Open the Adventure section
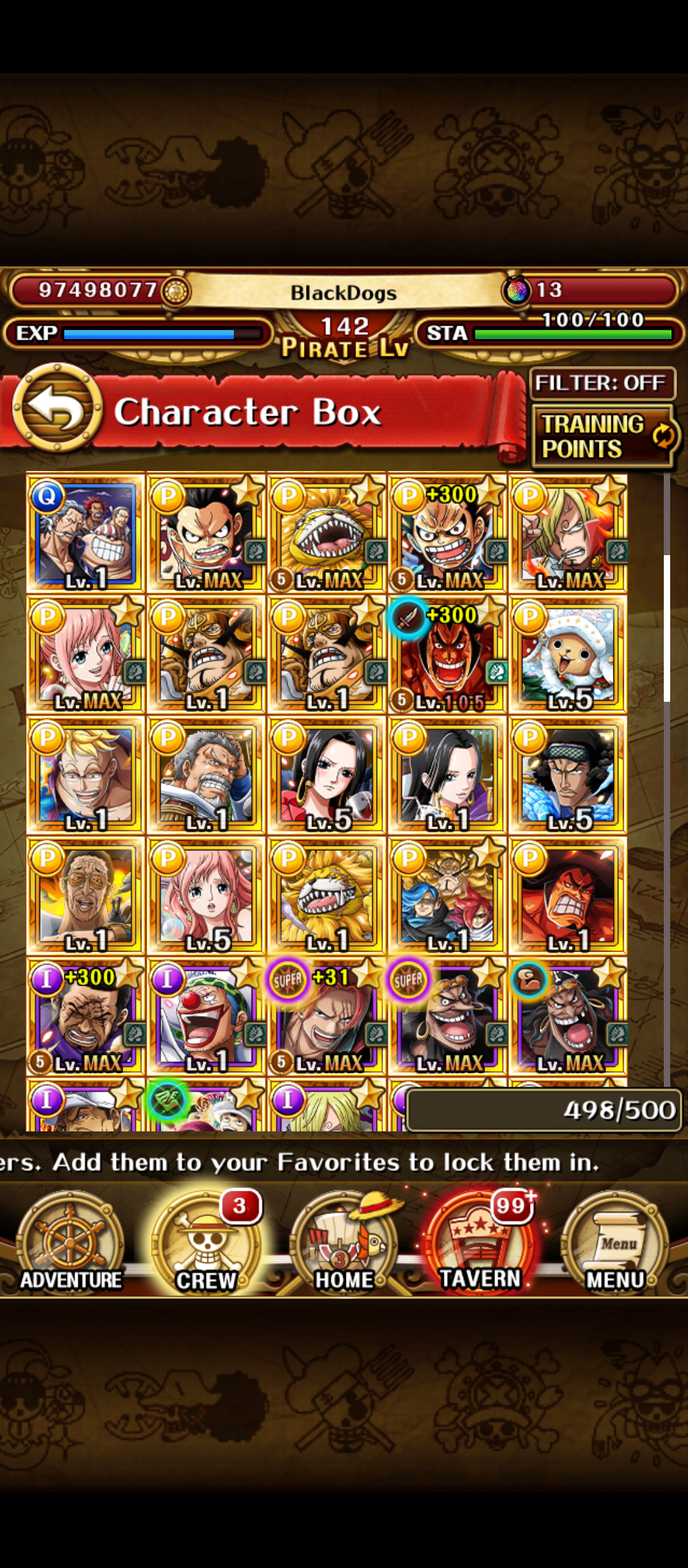 click(x=70, y=1243)
